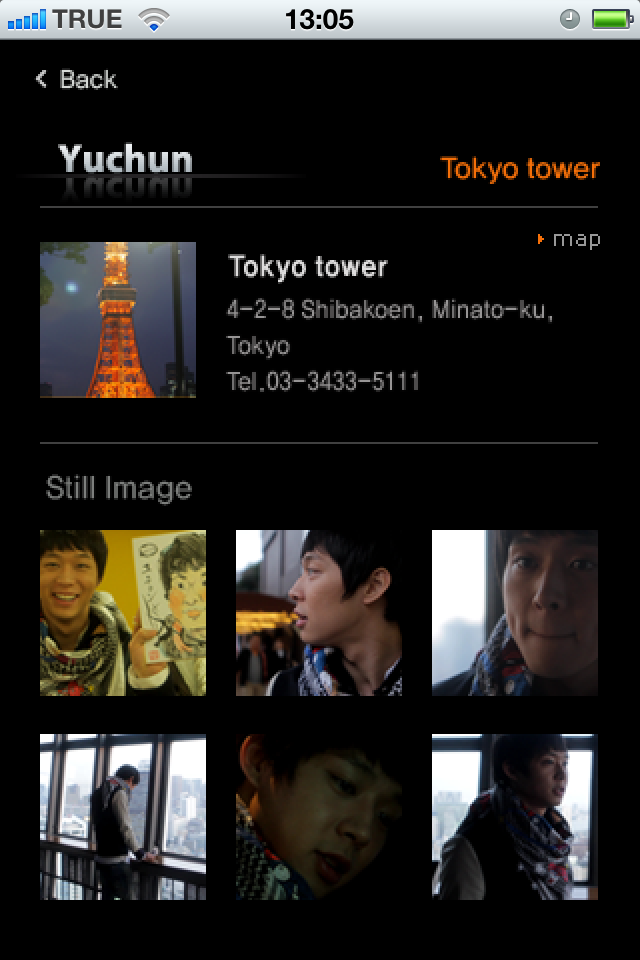Open the still image with the caricature drawing
Viewport: 640px width, 960px height.
[123, 613]
